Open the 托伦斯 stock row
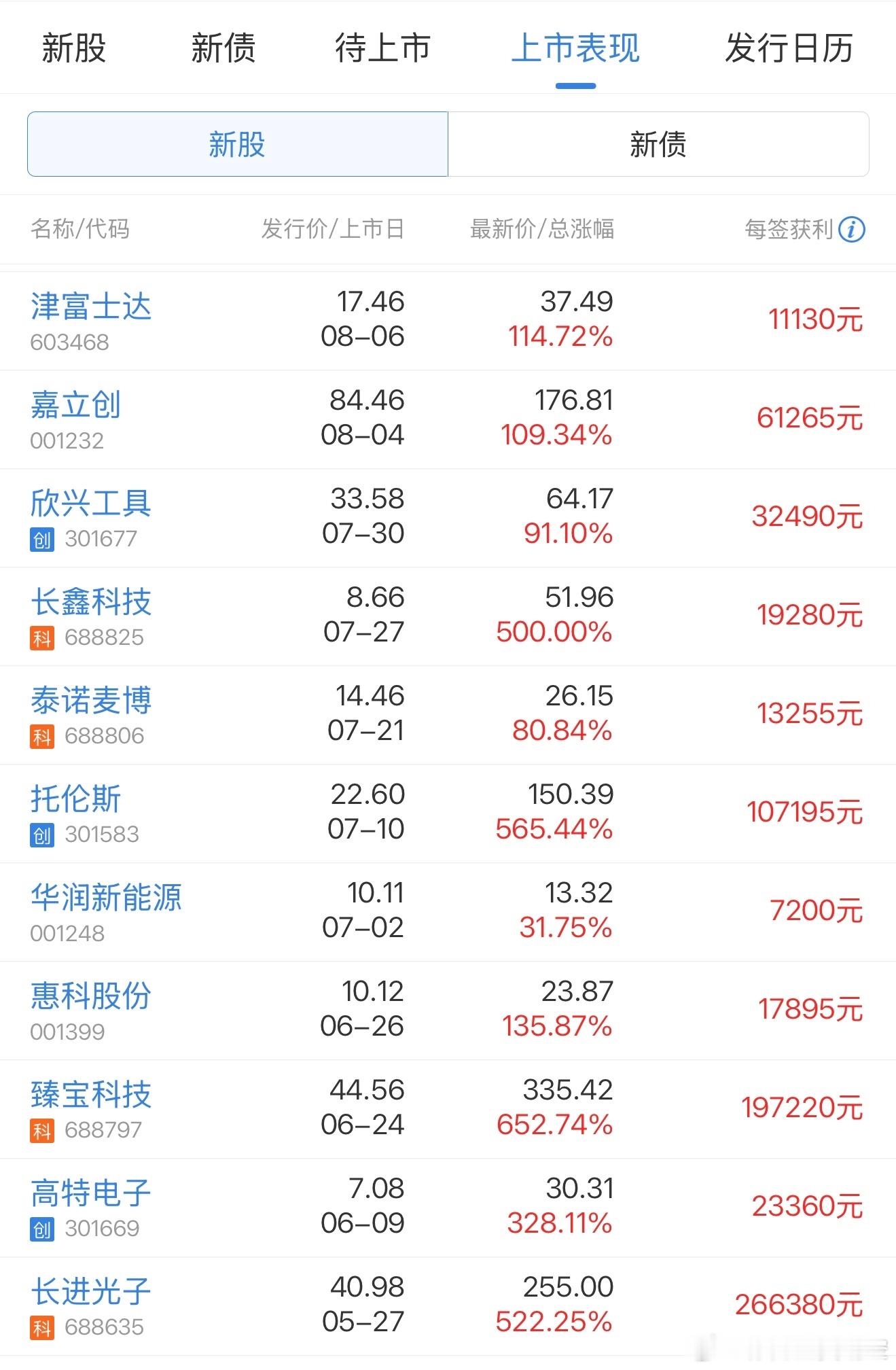 448,813
